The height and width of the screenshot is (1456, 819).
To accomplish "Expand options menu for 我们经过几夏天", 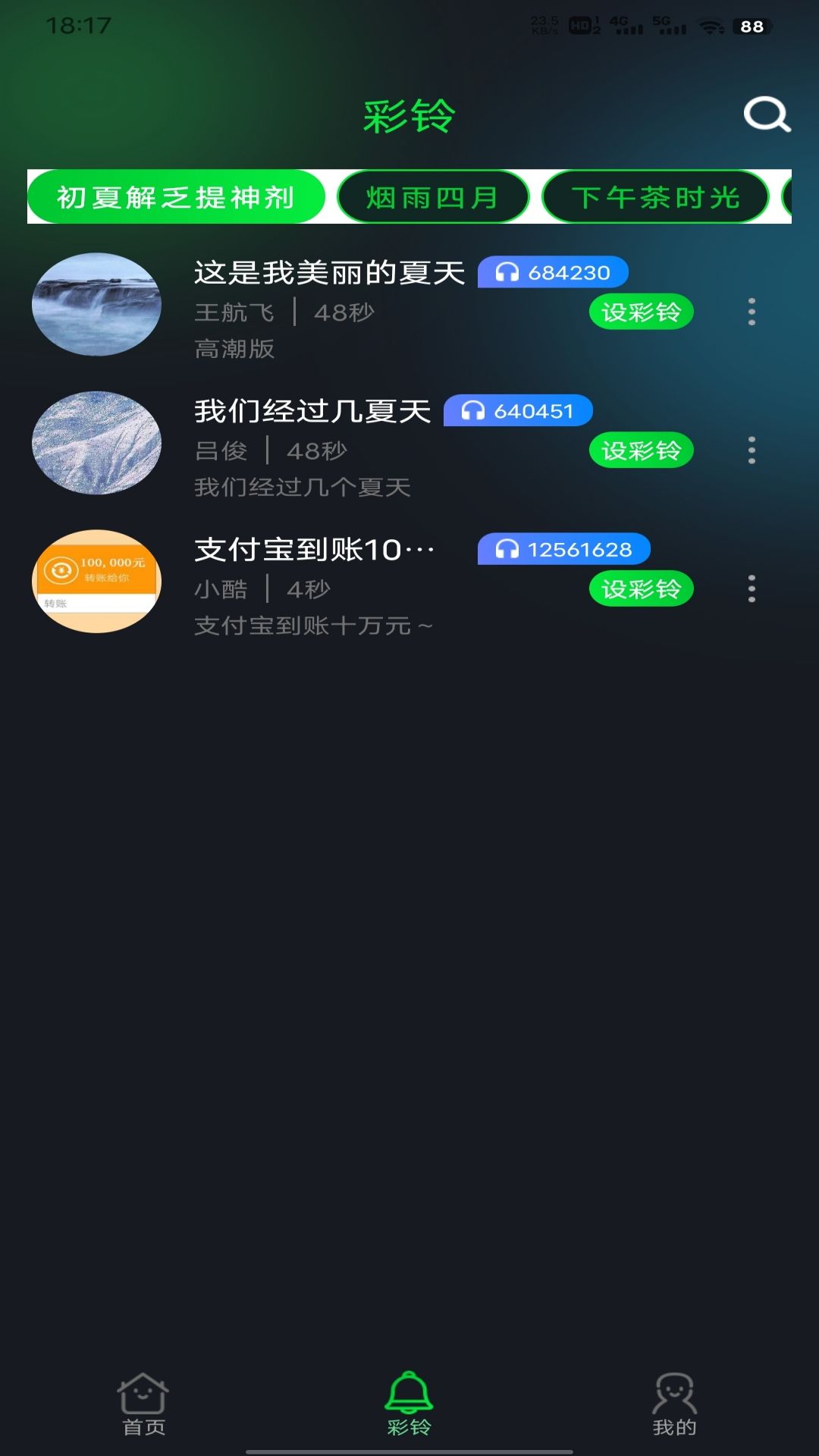I will click(752, 449).
